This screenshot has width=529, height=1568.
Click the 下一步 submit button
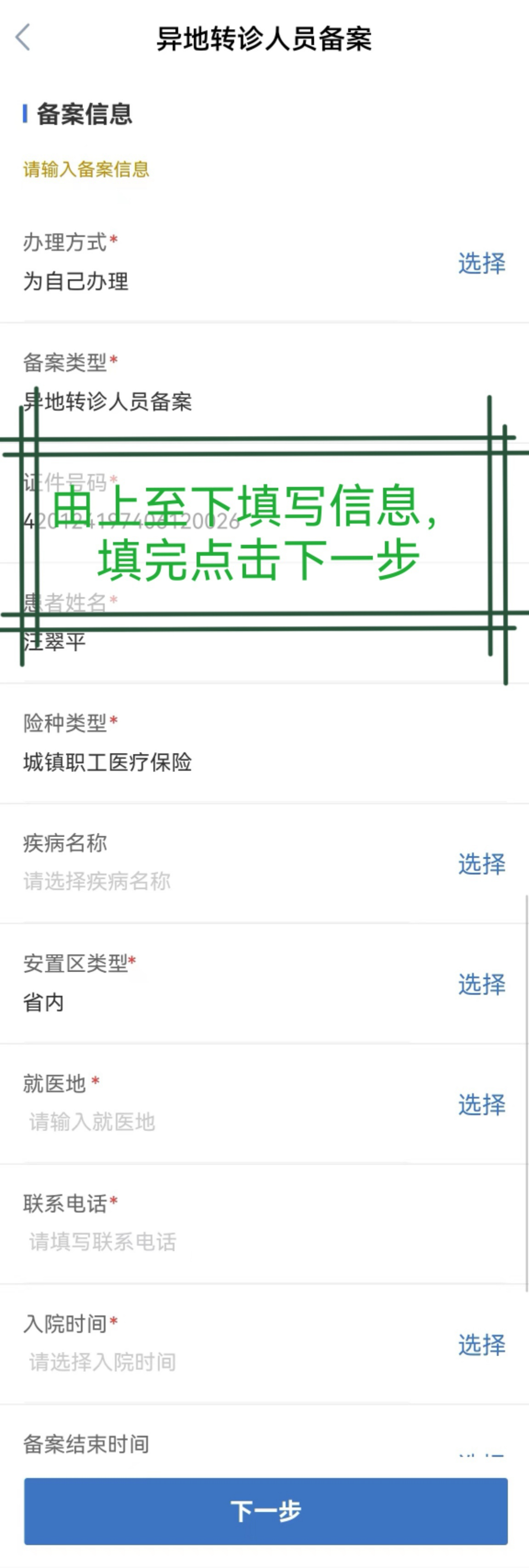click(x=264, y=1510)
